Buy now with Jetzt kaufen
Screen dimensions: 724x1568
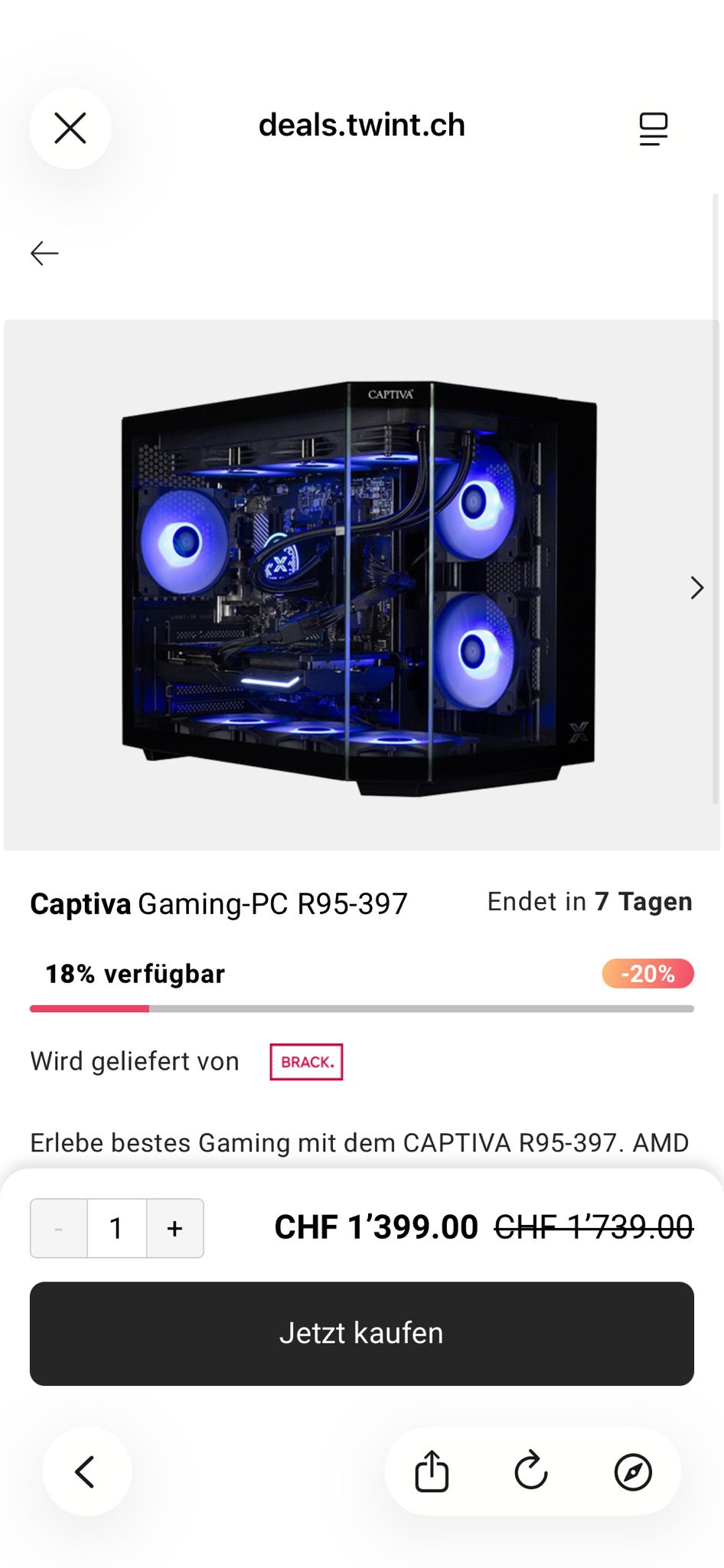361,1333
